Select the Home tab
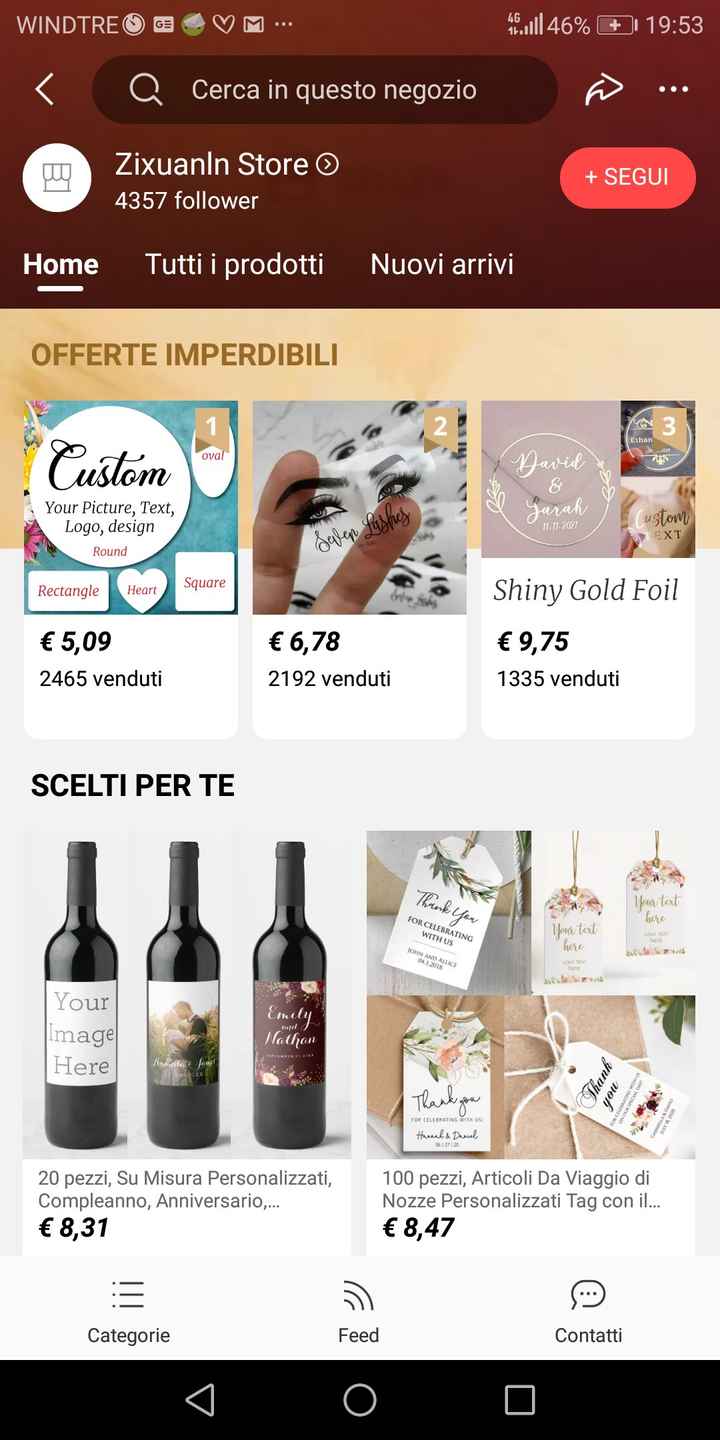Image resolution: width=720 pixels, height=1440 pixels. [60, 264]
